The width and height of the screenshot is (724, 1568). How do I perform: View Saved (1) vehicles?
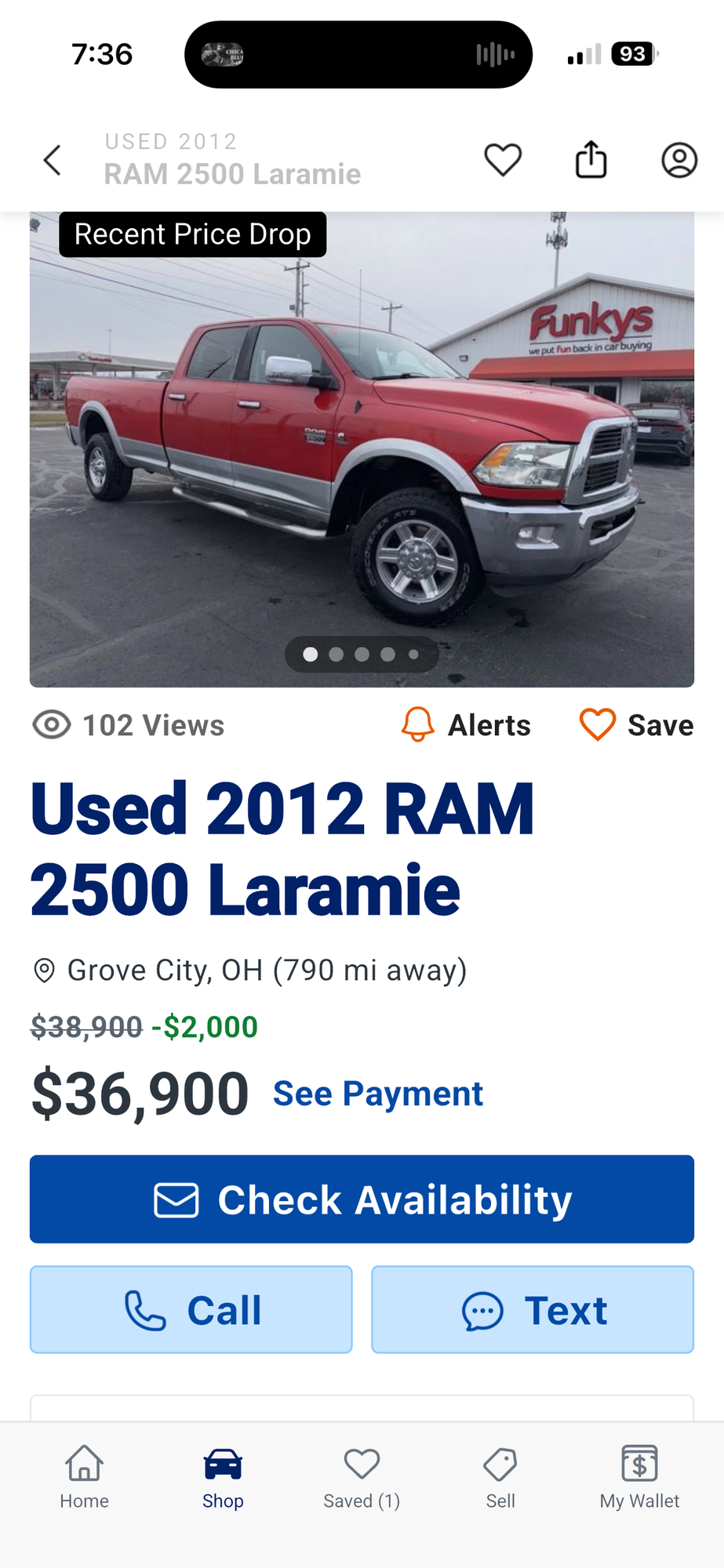pyautogui.click(x=362, y=1477)
